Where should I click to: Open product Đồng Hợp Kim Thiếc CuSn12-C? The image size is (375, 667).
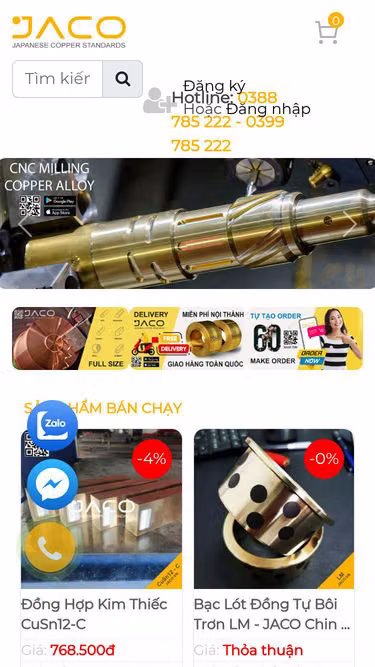pos(94,614)
